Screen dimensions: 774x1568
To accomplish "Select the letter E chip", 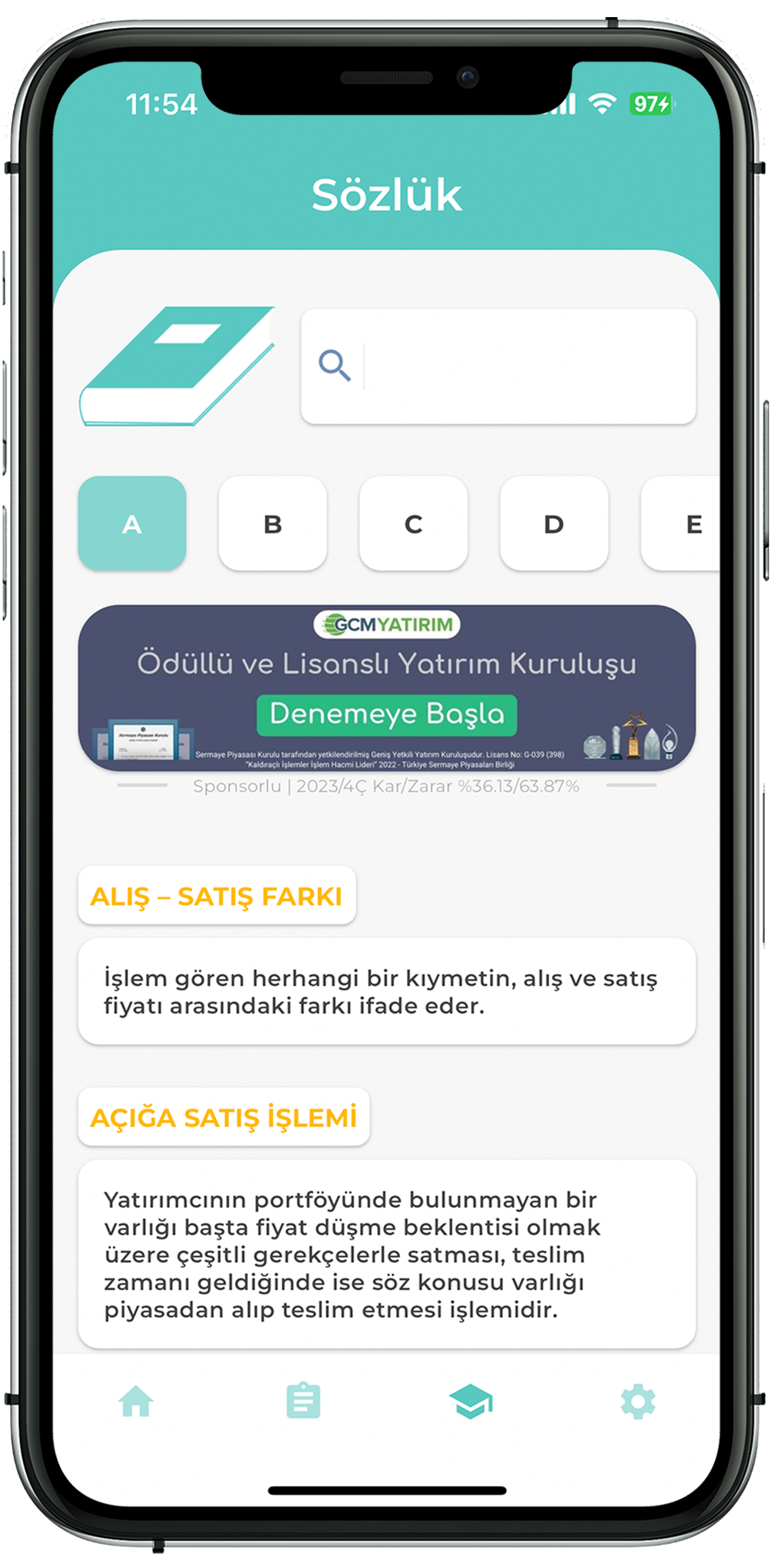I will pos(688,523).
